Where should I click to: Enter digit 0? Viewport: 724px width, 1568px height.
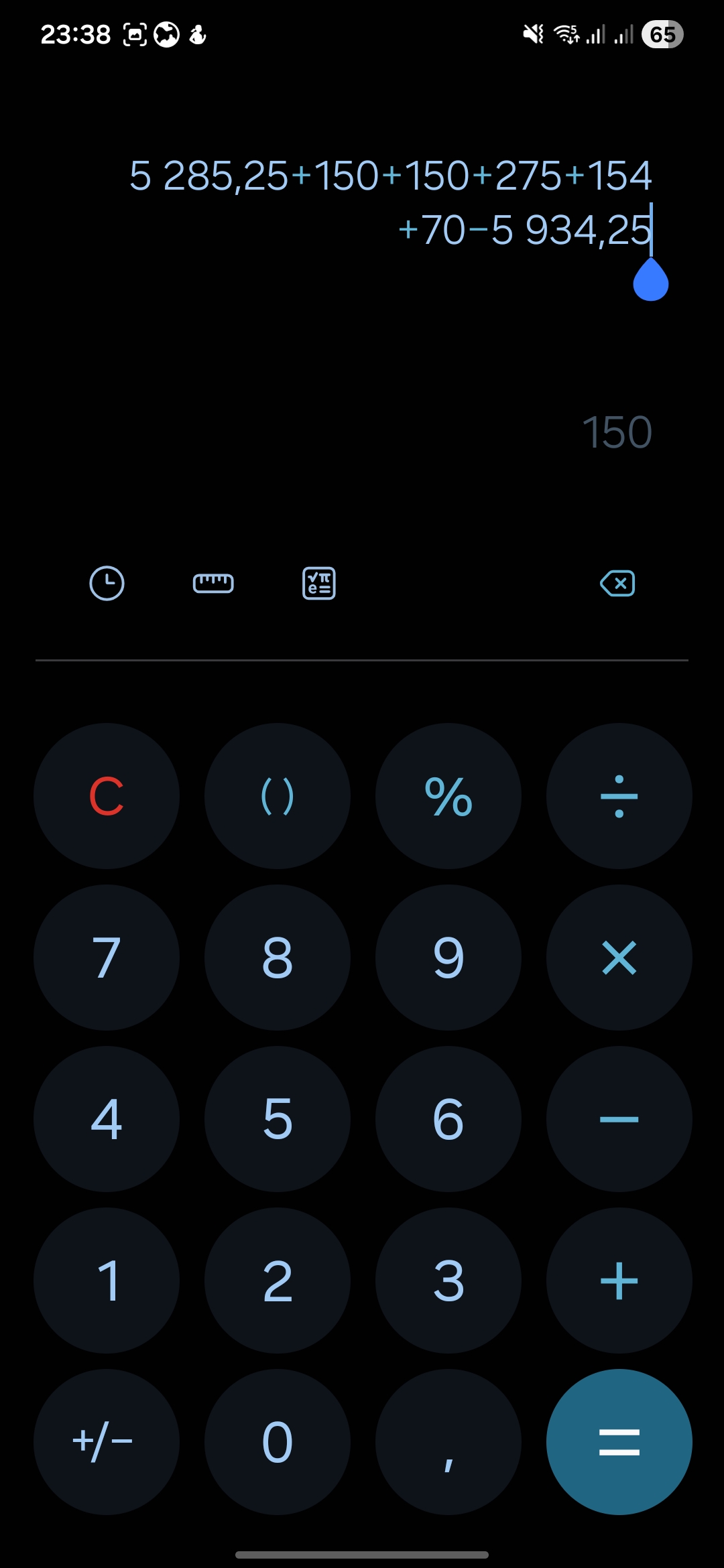point(278,1442)
